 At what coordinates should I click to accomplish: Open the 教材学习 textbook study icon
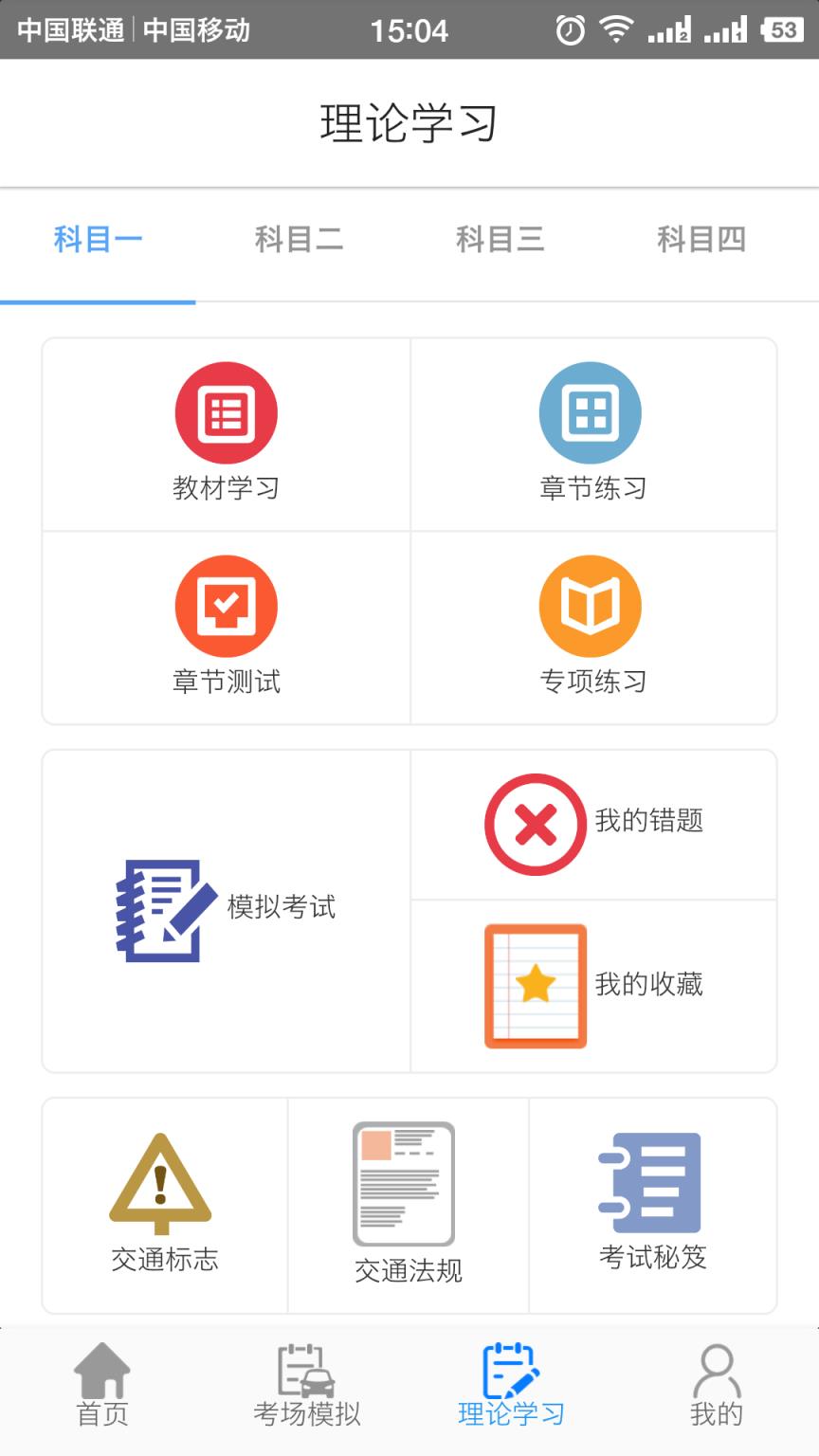[x=226, y=412]
